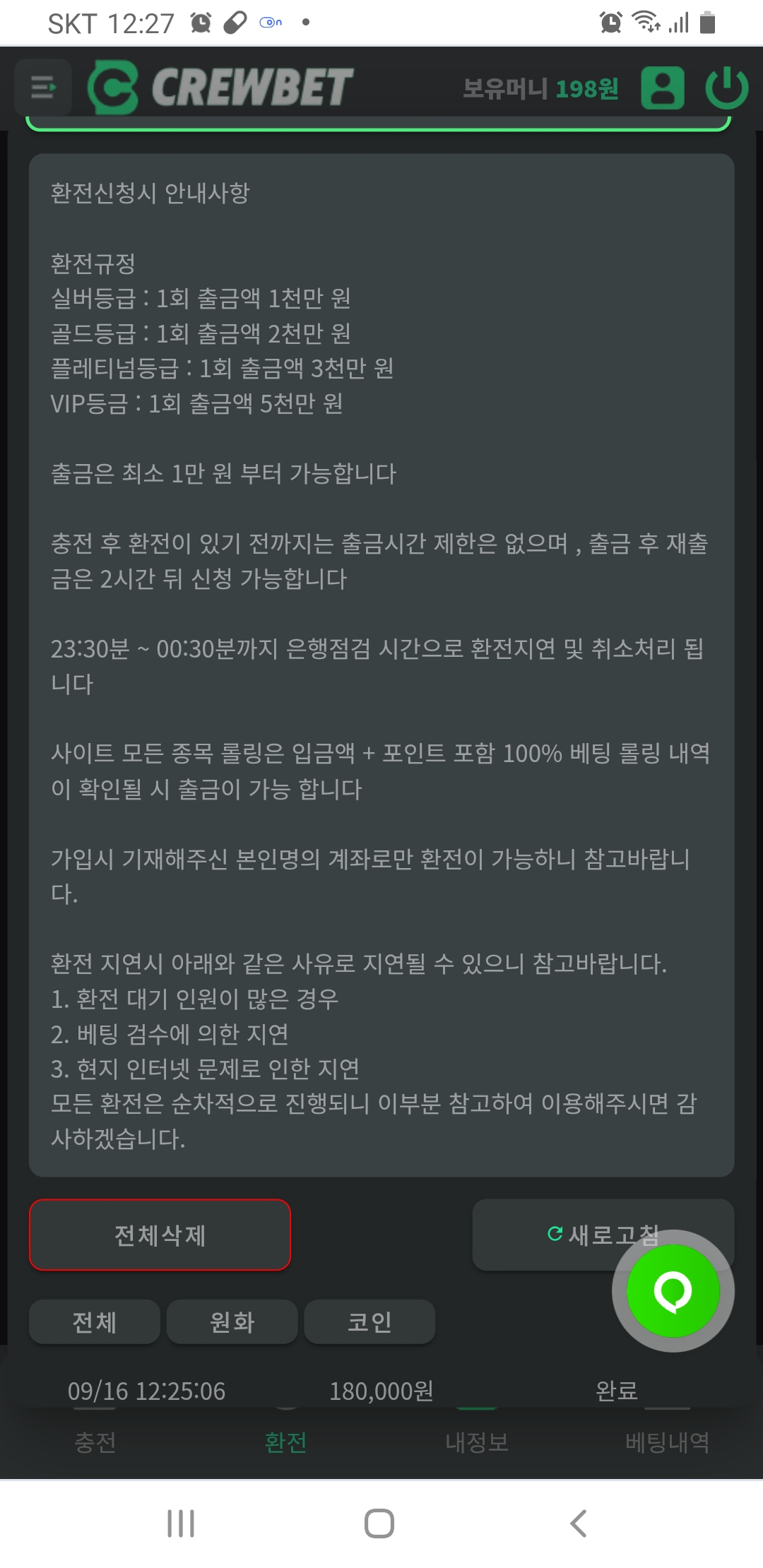Image resolution: width=763 pixels, height=1568 pixels.
Task: Switch to the 환전 tab
Action: pyautogui.click(x=285, y=1442)
